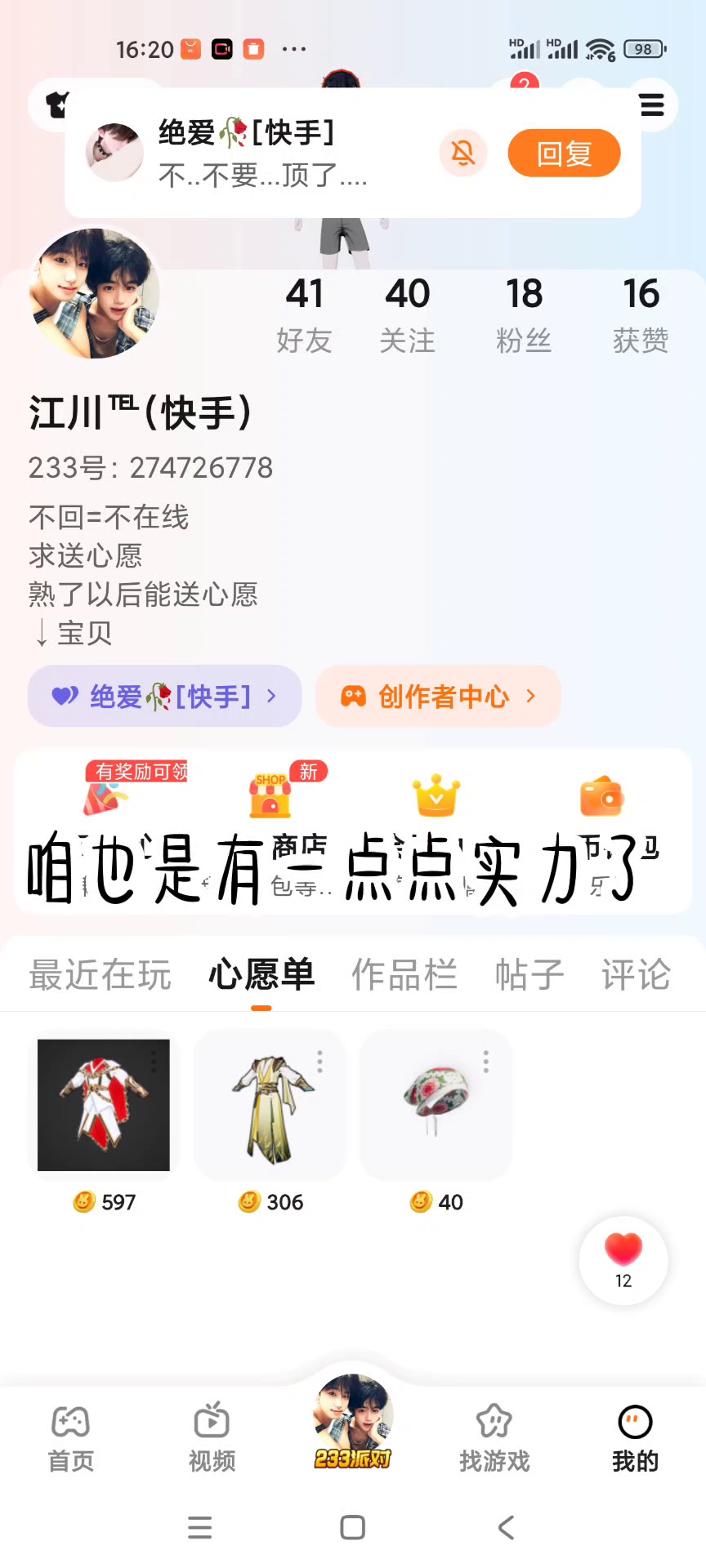The image size is (706, 1568).
Task: Open options for the 306-coin robe item
Action: point(319,1062)
